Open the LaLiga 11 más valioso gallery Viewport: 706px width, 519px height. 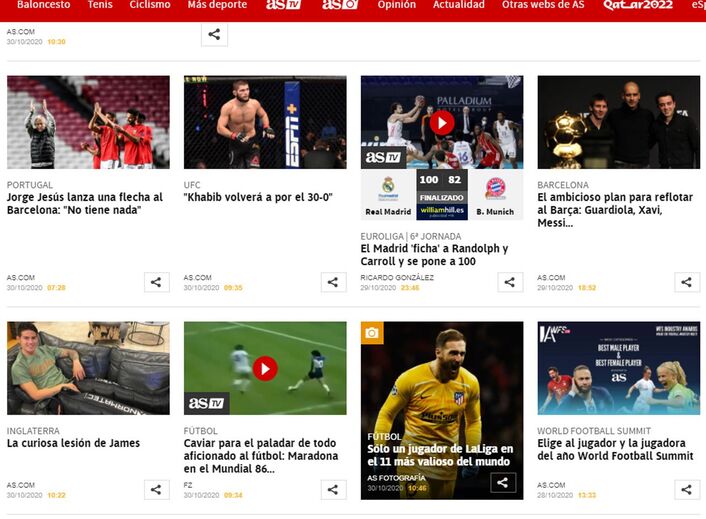[440, 456]
